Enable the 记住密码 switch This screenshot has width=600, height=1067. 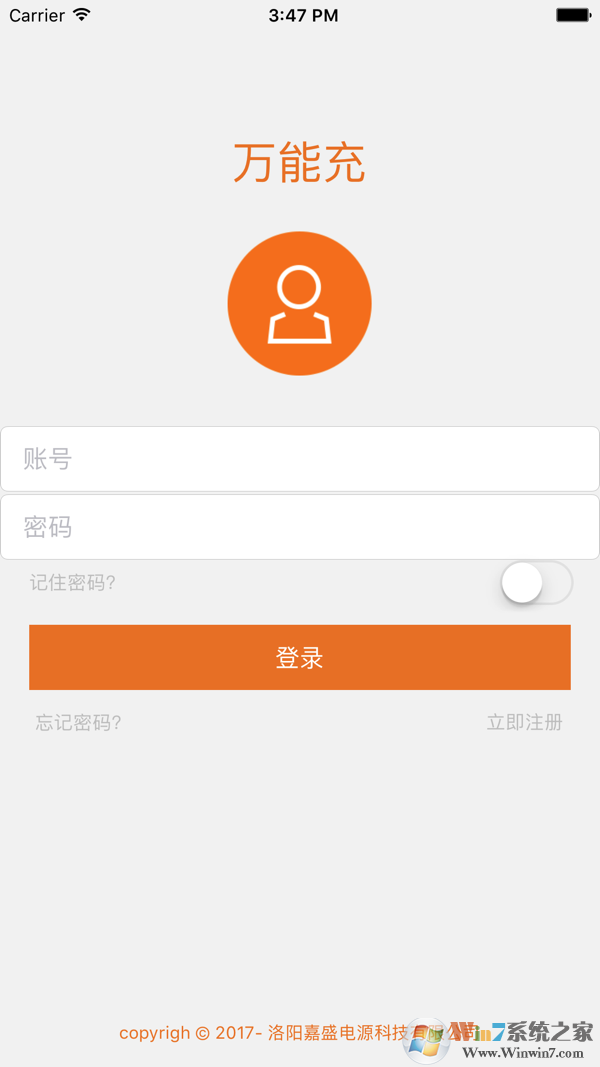pyautogui.click(x=536, y=583)
